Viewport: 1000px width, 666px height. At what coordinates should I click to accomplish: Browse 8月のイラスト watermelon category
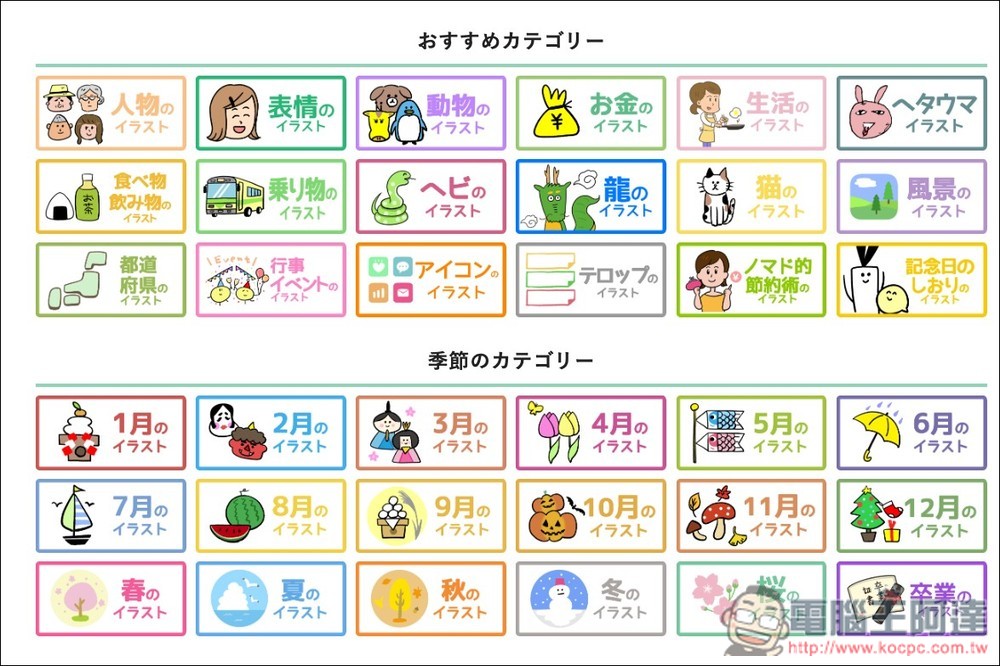(x=271, y=516)
